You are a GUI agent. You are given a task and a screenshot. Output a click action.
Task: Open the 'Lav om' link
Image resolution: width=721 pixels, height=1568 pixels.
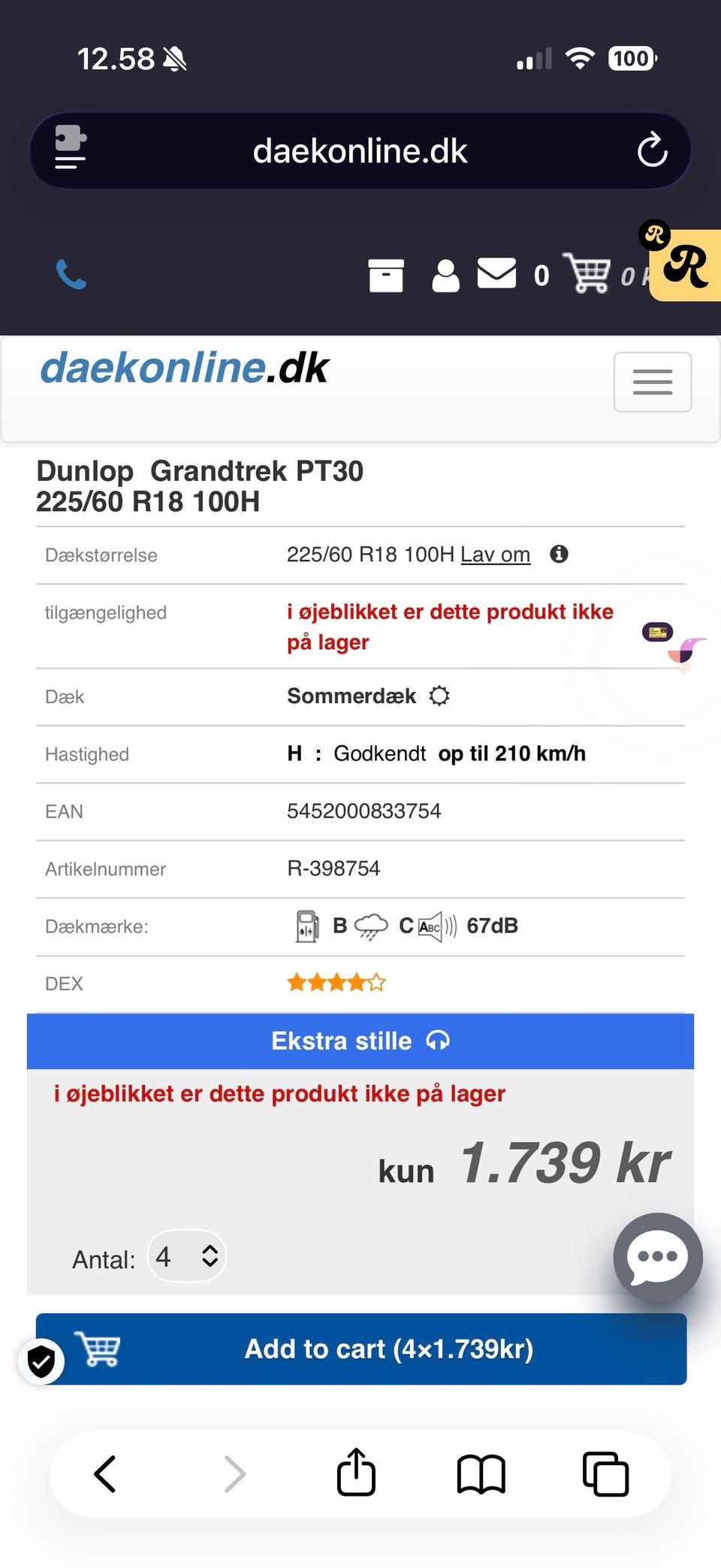[x=495, y=554]
